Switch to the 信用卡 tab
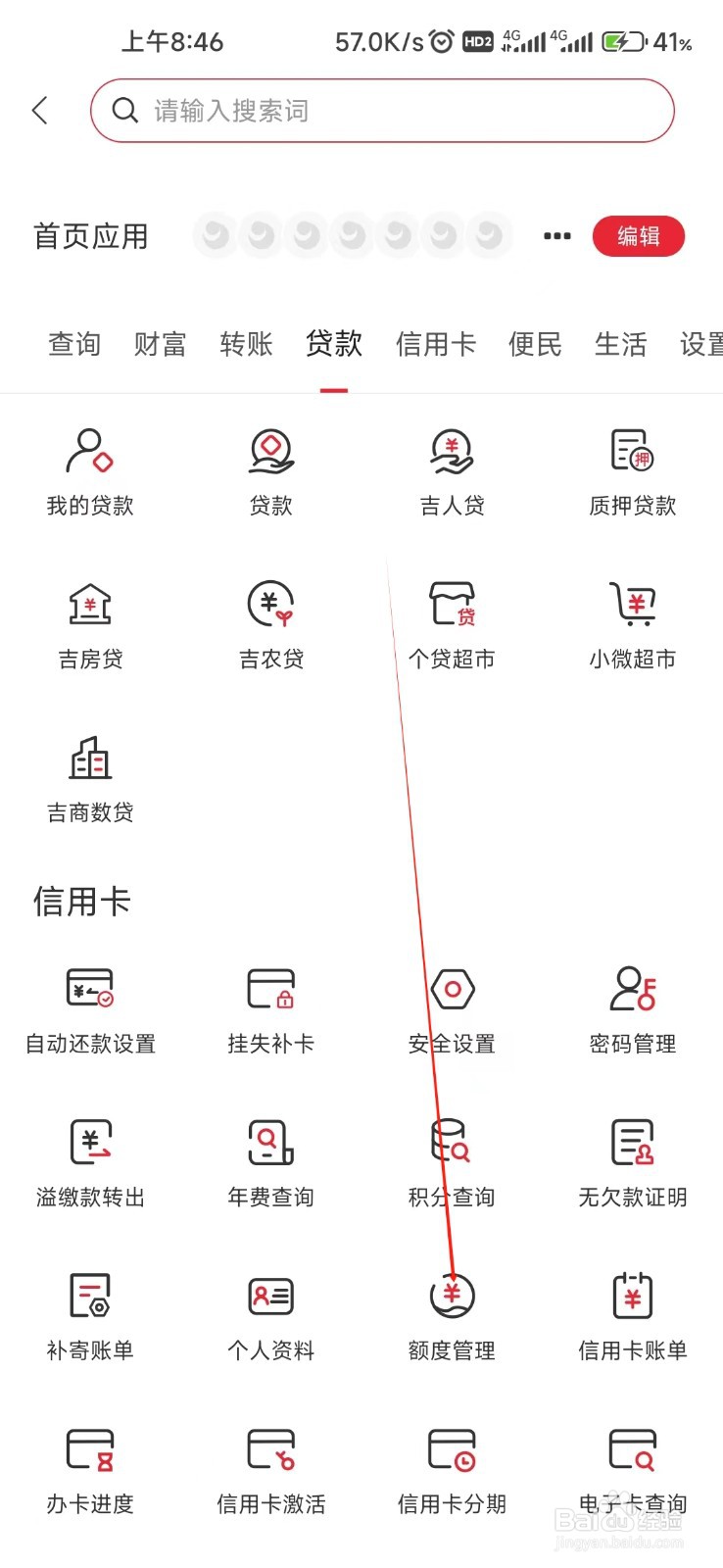Image resolution: width=723 pixels, height=1568 pixels. coord(435,344)
